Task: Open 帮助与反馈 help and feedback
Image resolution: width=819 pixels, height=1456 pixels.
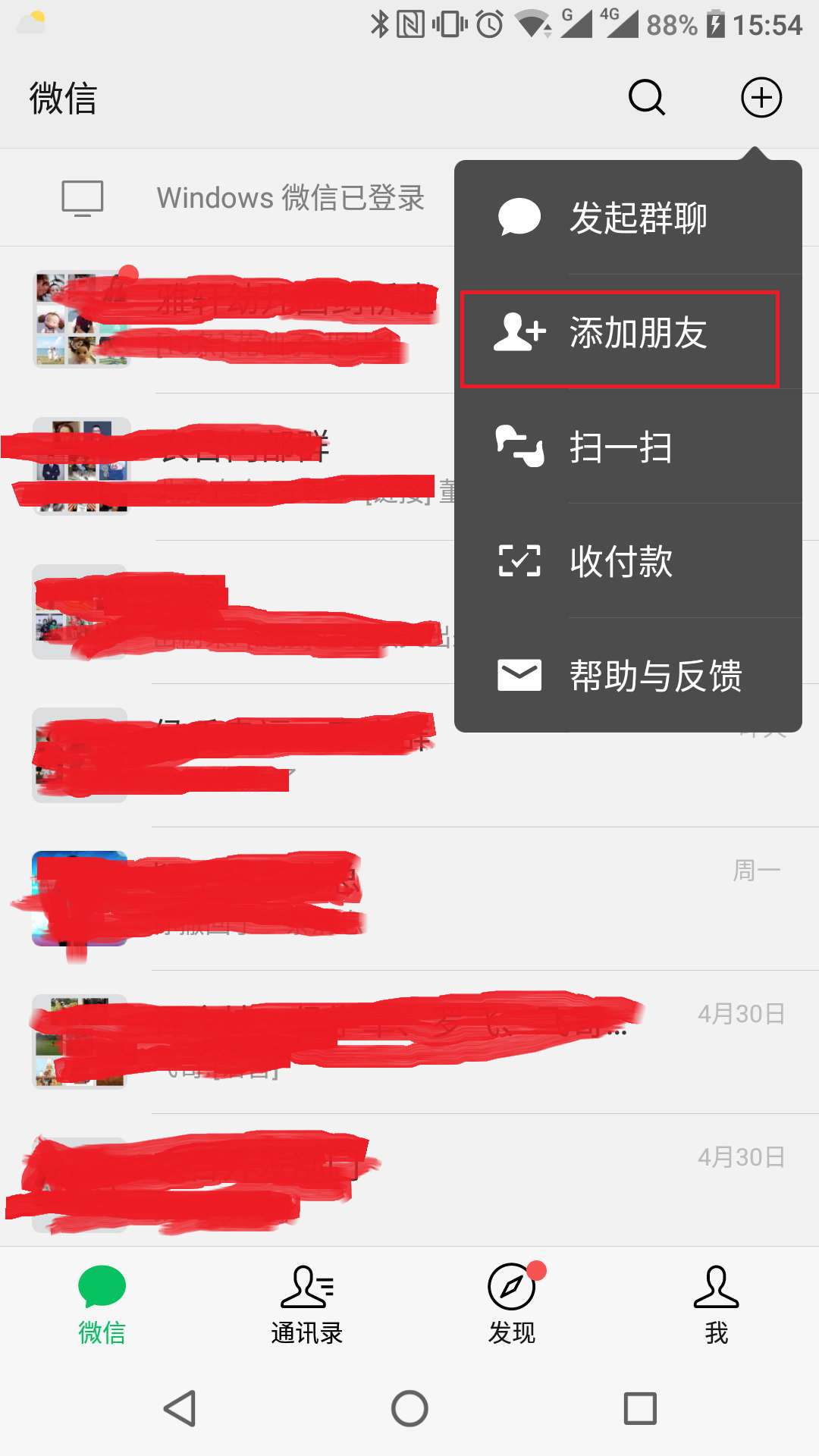Action: point(628,676)
